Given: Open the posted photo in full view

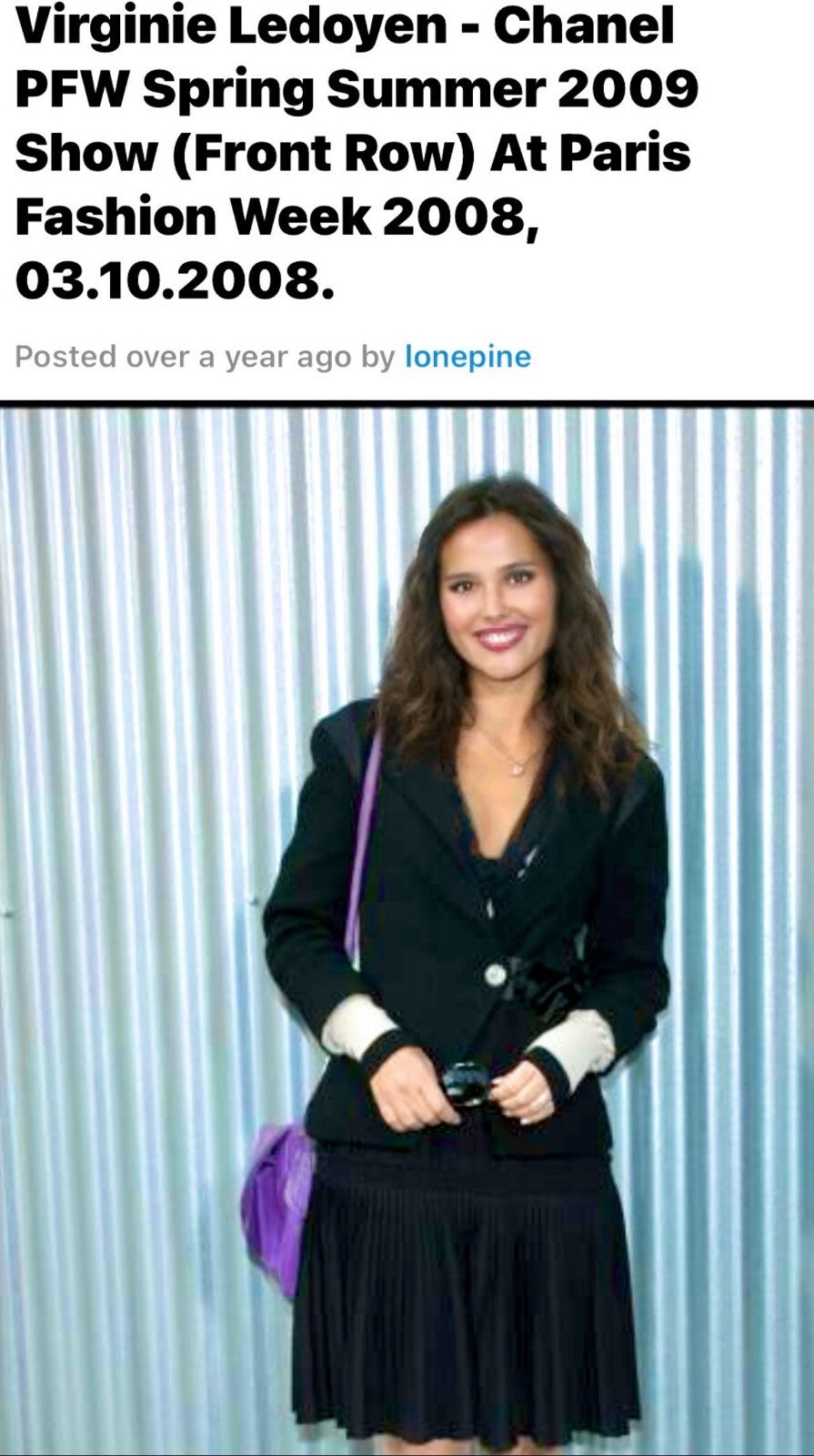Looking at the screenshot, I should [x=407, y=928].
